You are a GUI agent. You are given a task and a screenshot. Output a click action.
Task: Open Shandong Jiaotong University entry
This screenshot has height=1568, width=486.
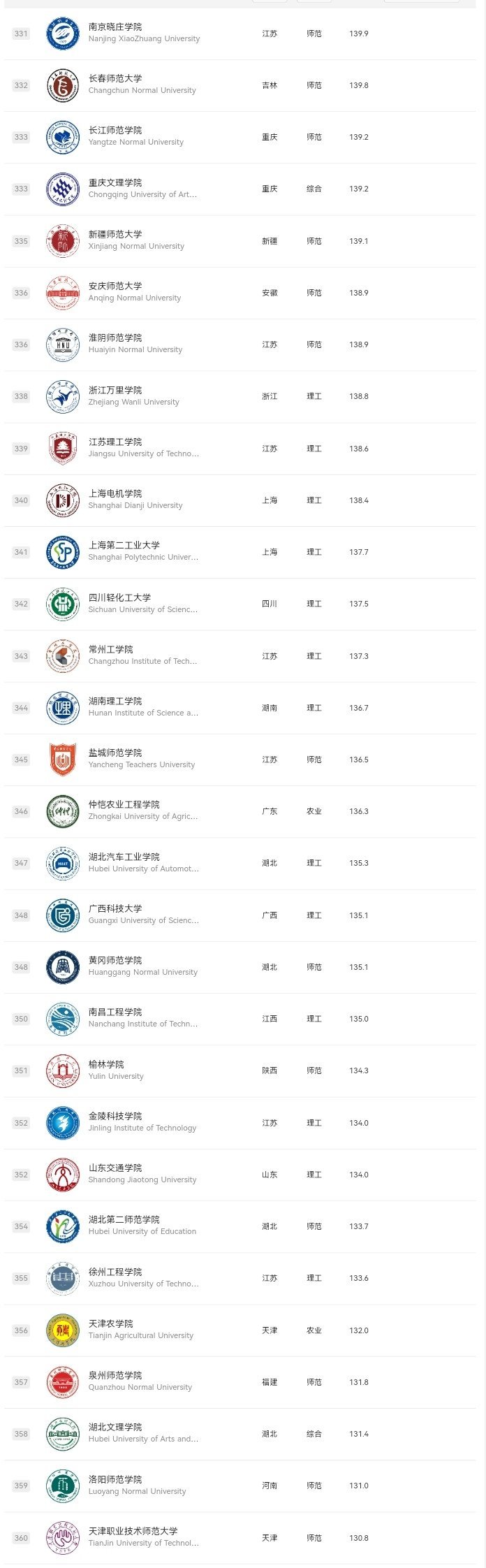(240, 1175)
